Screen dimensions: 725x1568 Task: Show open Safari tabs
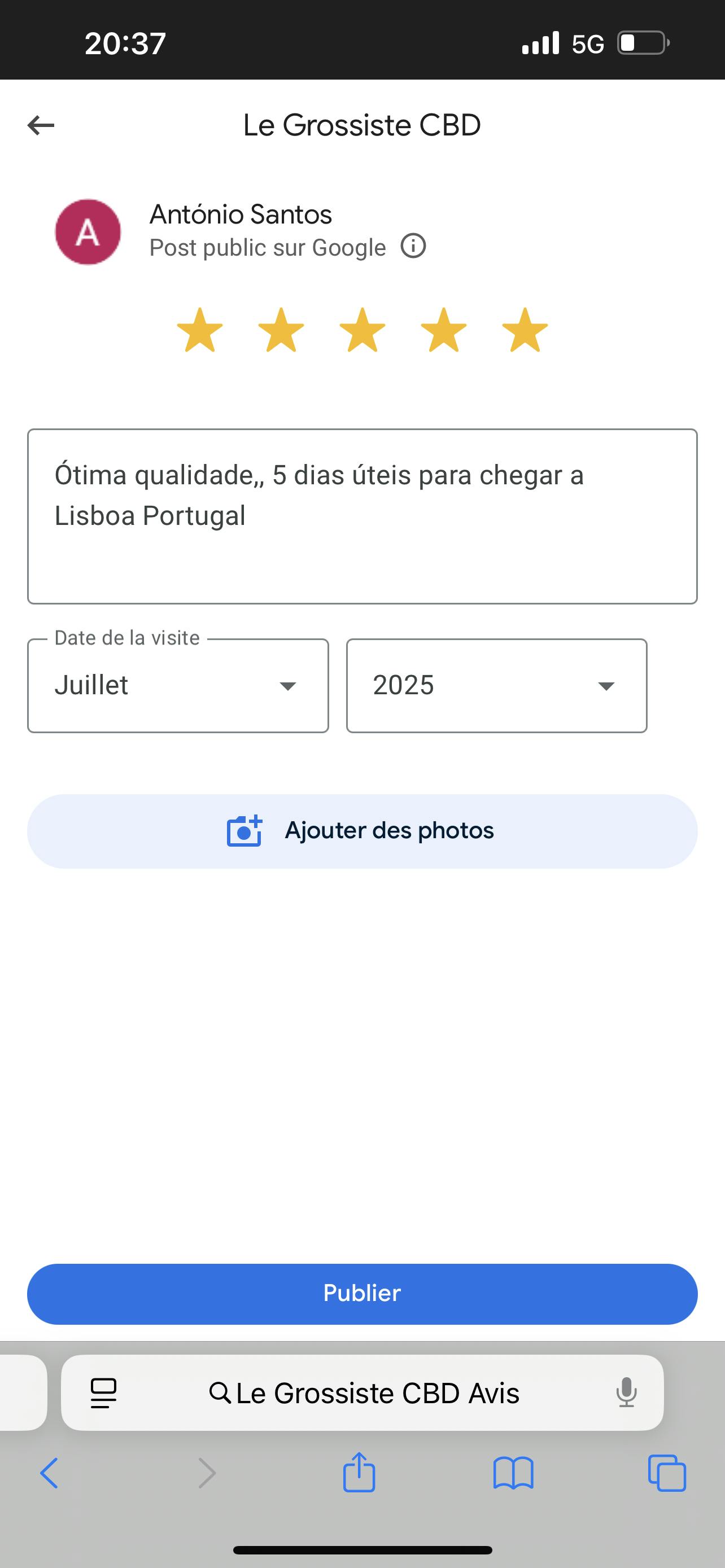click(667, 1473)
